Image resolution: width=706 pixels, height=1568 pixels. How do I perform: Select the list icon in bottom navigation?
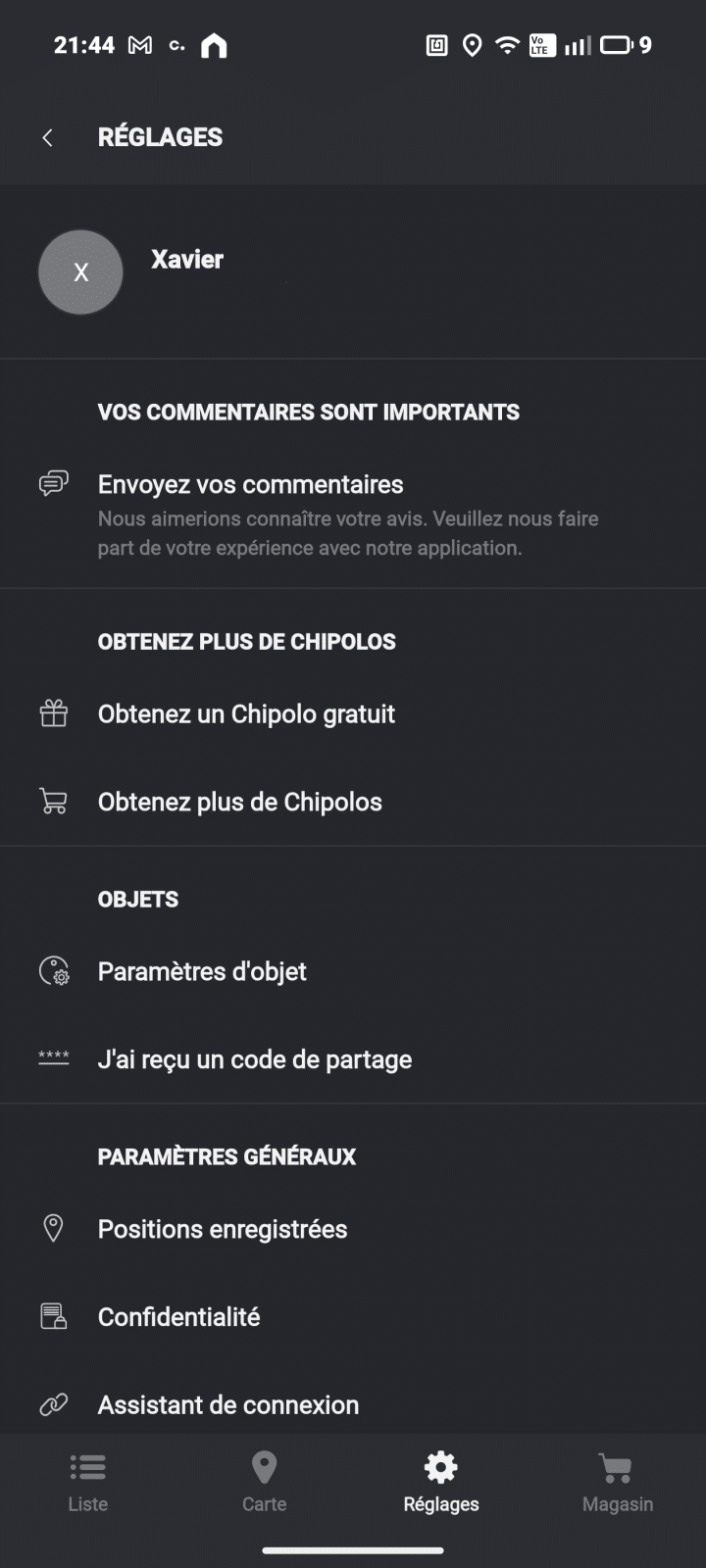click(87, 1467)
